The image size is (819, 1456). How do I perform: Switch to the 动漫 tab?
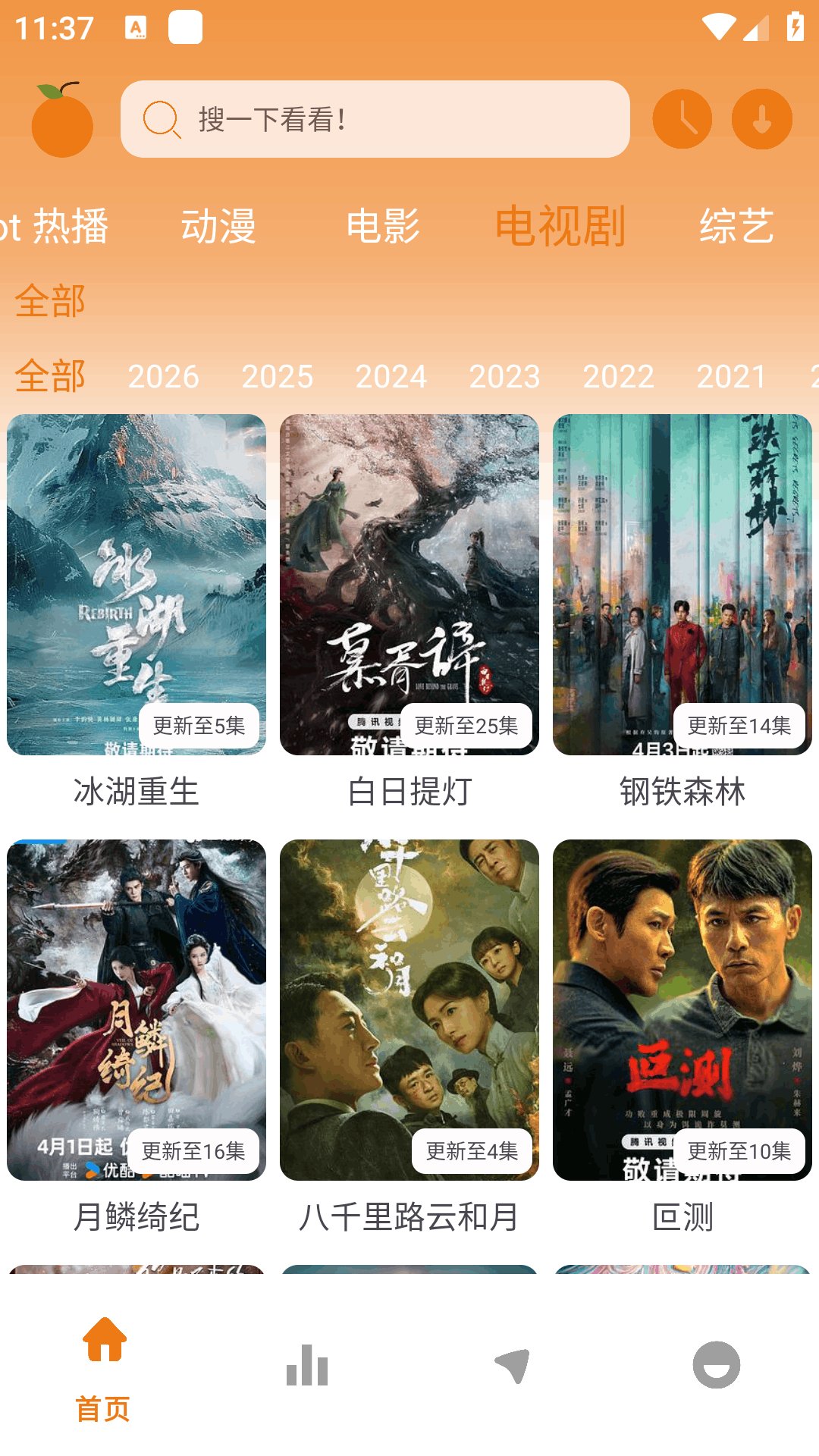pyautogui.click(x=218, y=226)
